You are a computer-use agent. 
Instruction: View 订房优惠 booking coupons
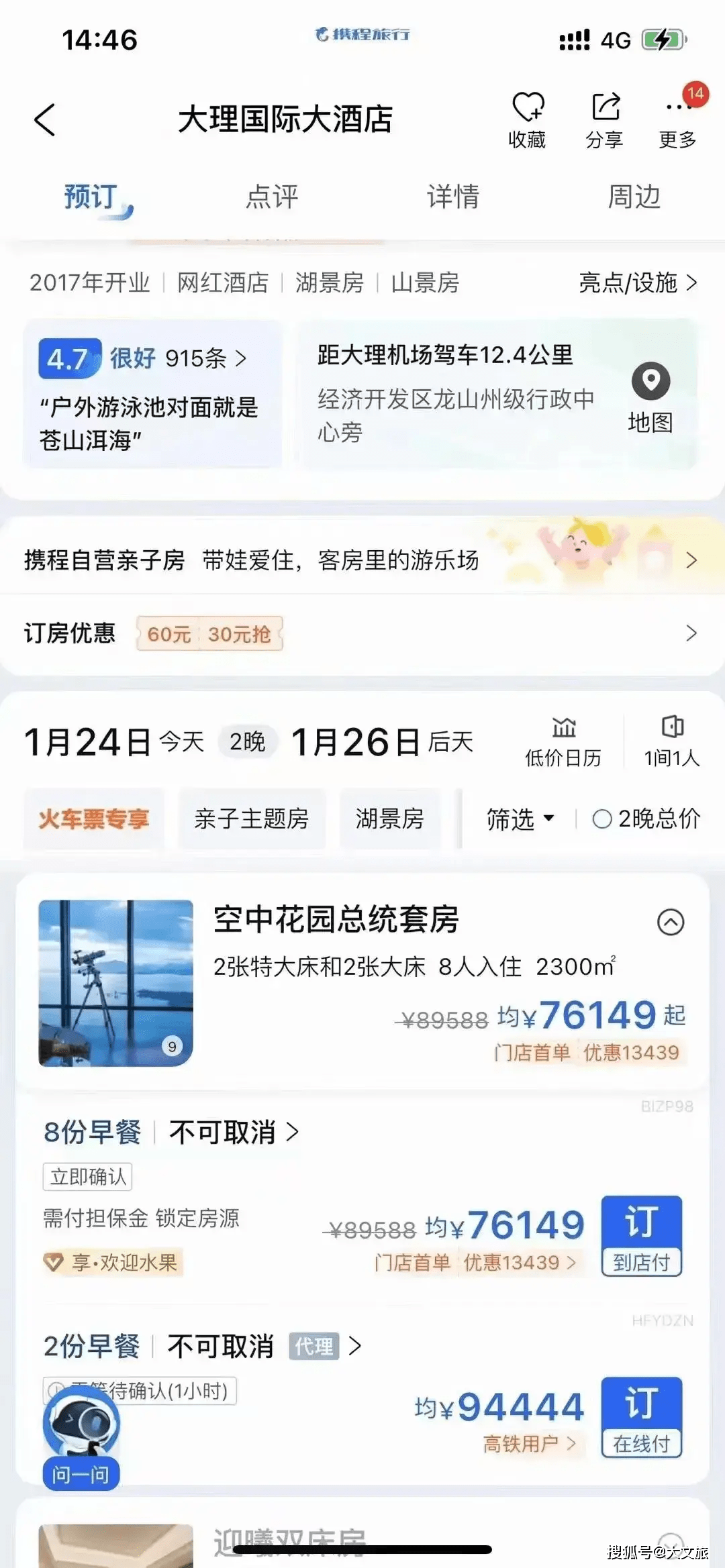click(362, 633)
